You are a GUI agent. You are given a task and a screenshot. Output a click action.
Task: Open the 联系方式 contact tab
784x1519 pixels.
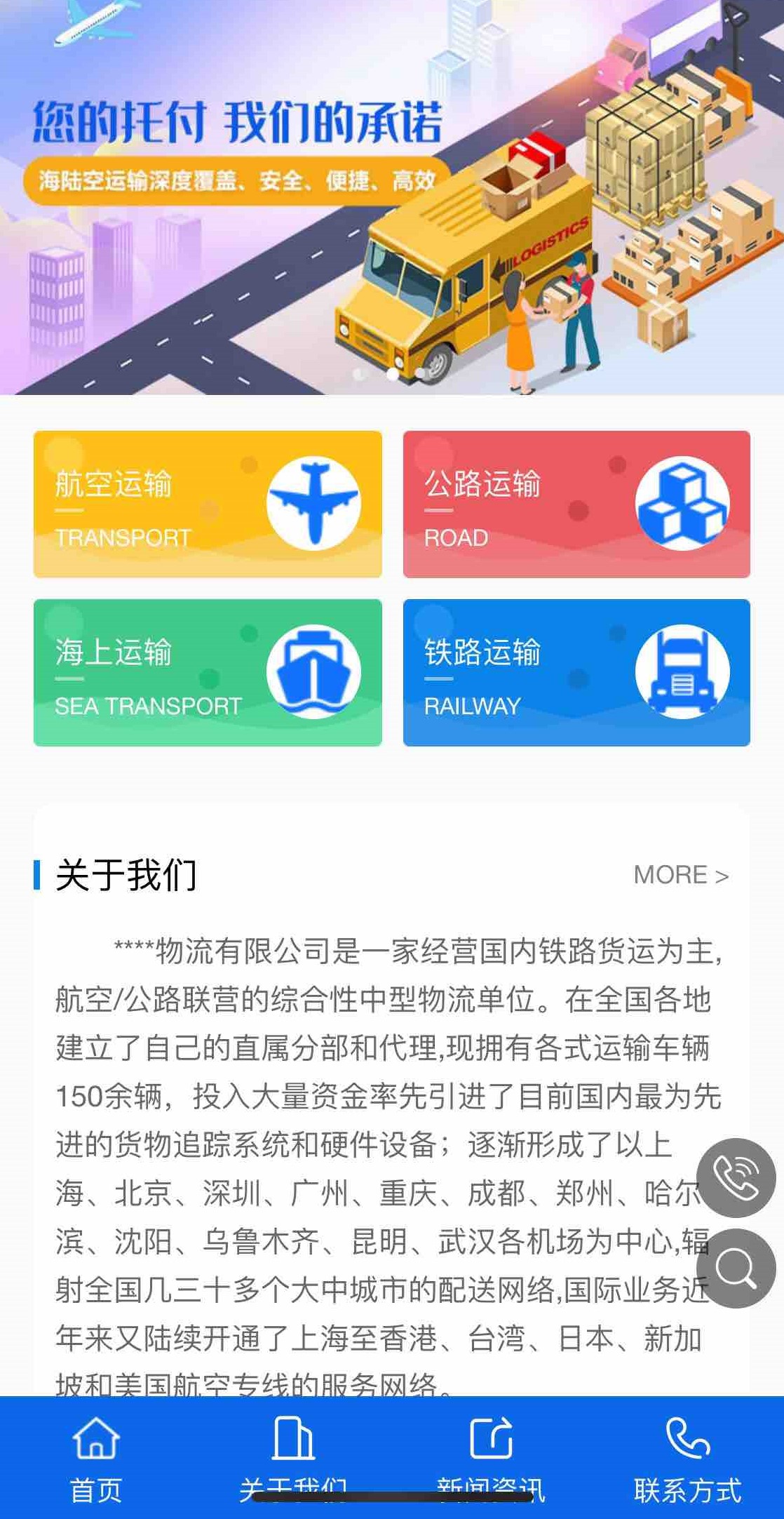pos(687,1458)
